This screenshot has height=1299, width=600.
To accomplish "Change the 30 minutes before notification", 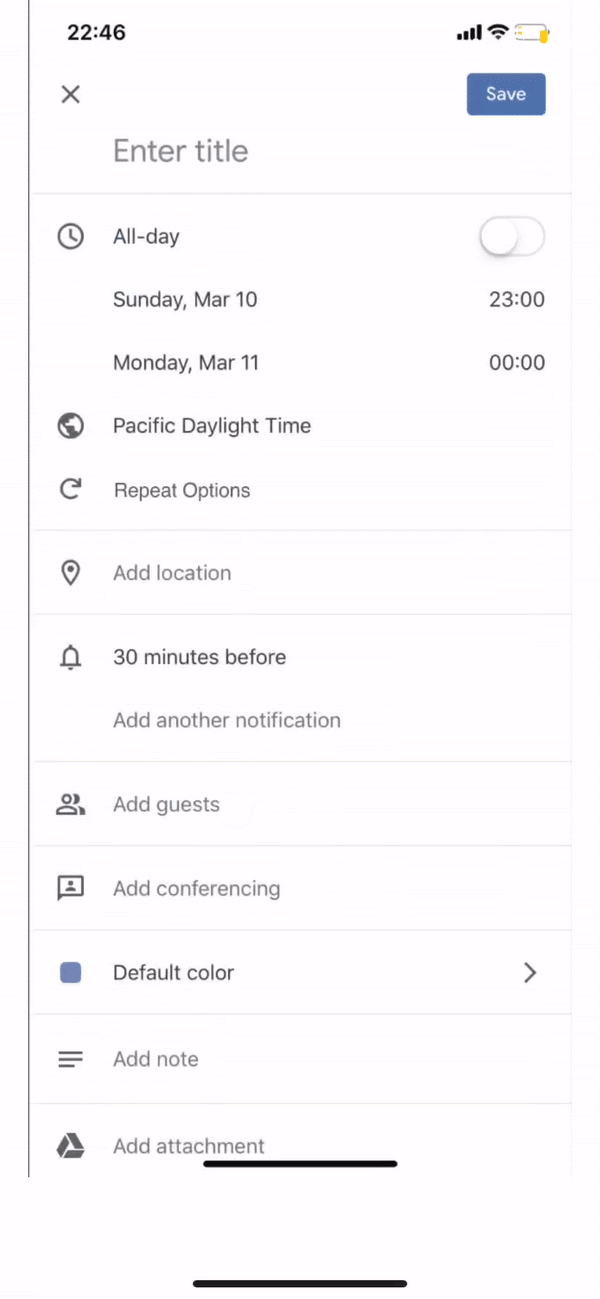I will tap(200, 657).
